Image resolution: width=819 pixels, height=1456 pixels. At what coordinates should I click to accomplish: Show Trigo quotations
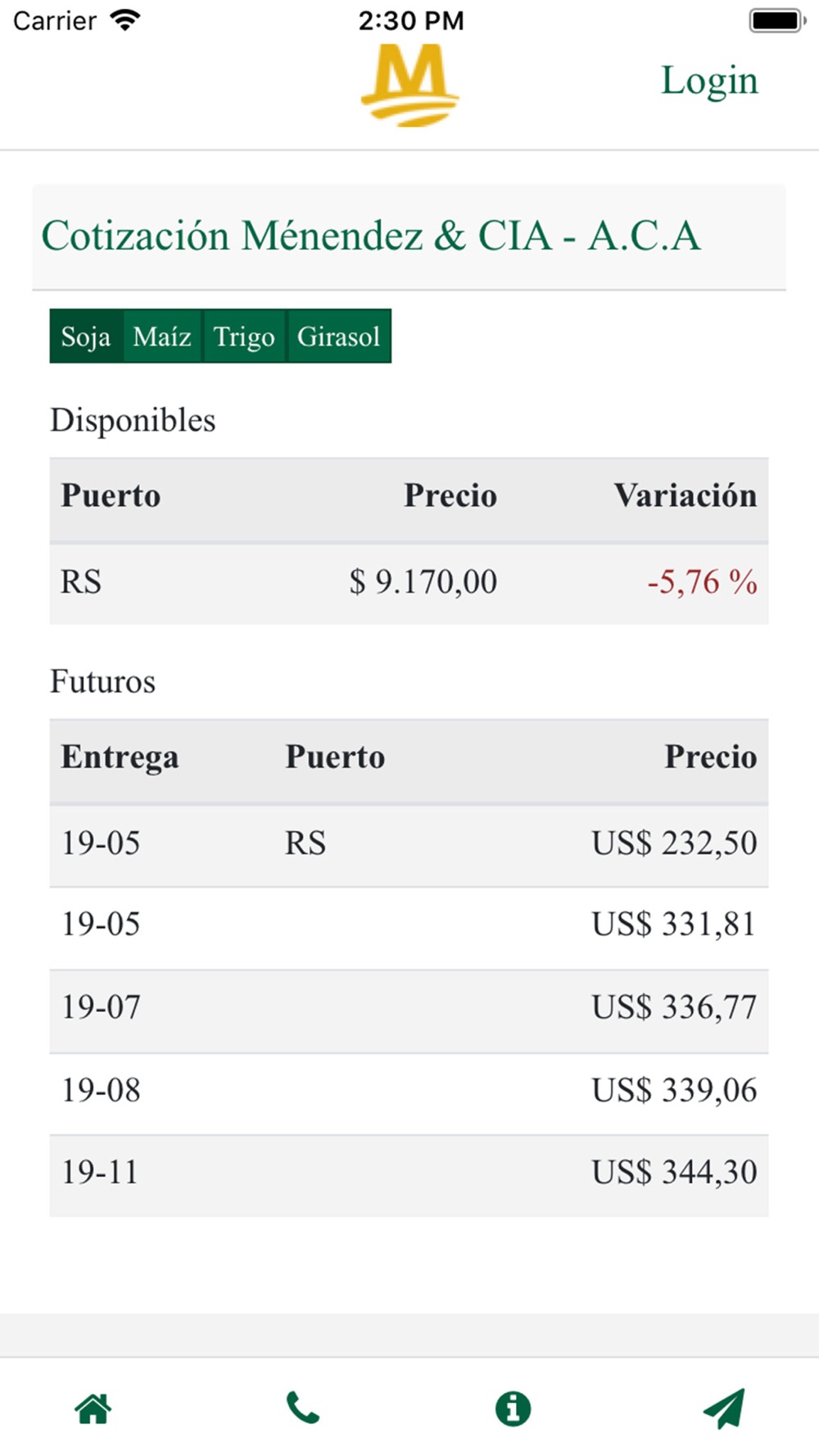point(244,337)
